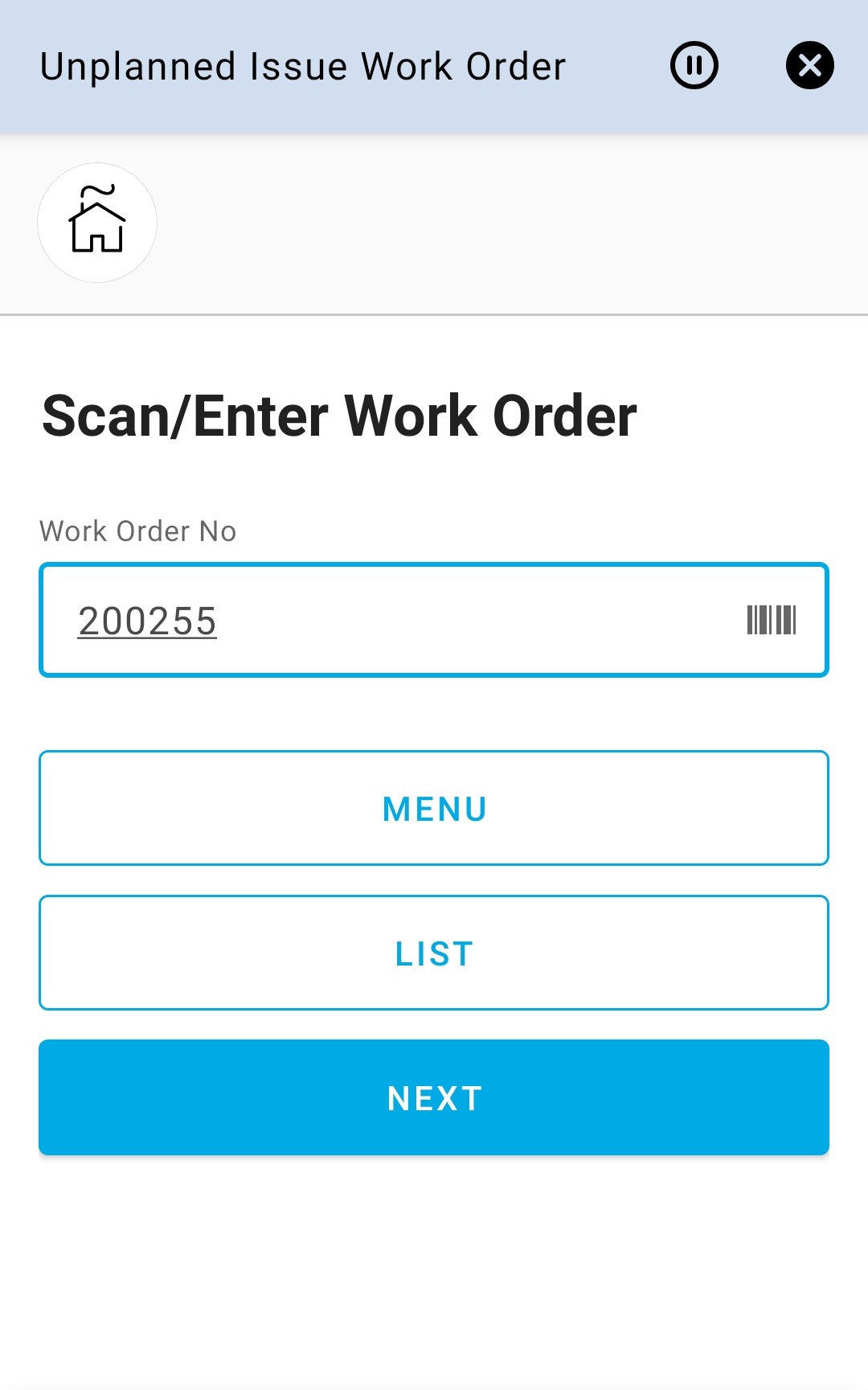Show the work order LIST
Viewport: 868px width, 1390px height.
tap(434, 953)
